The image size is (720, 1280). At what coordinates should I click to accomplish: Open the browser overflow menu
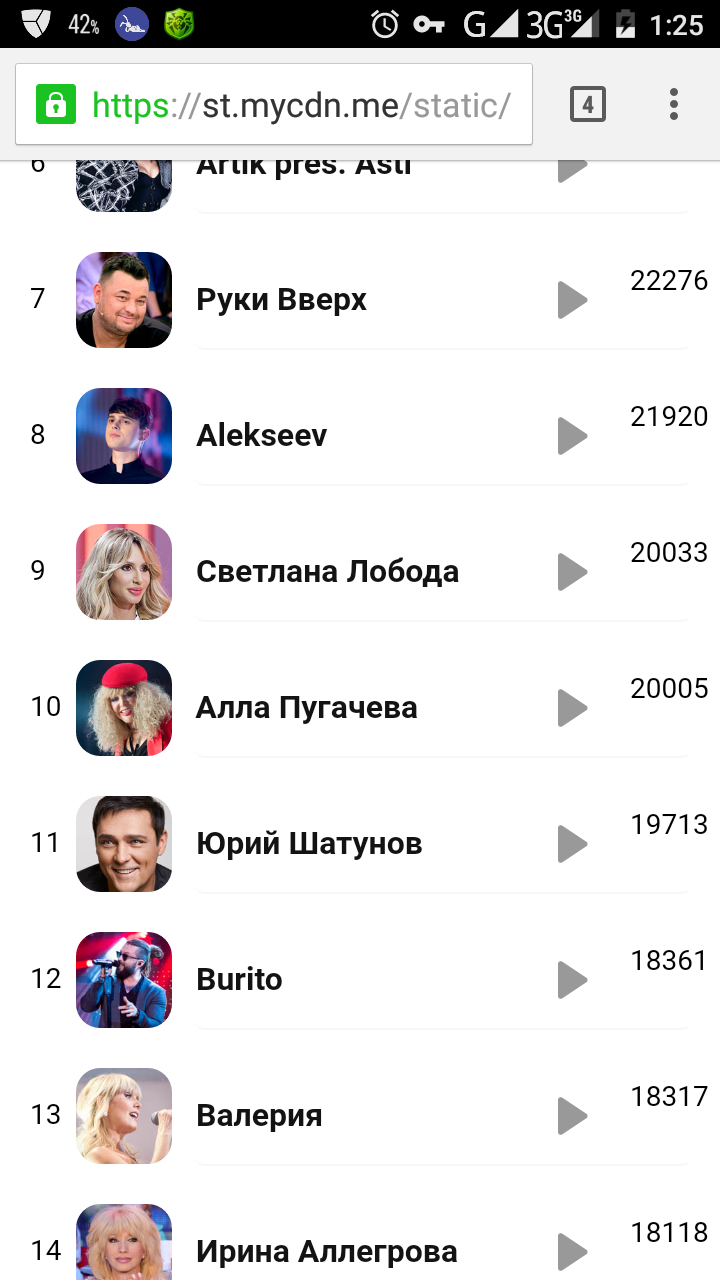674,104
